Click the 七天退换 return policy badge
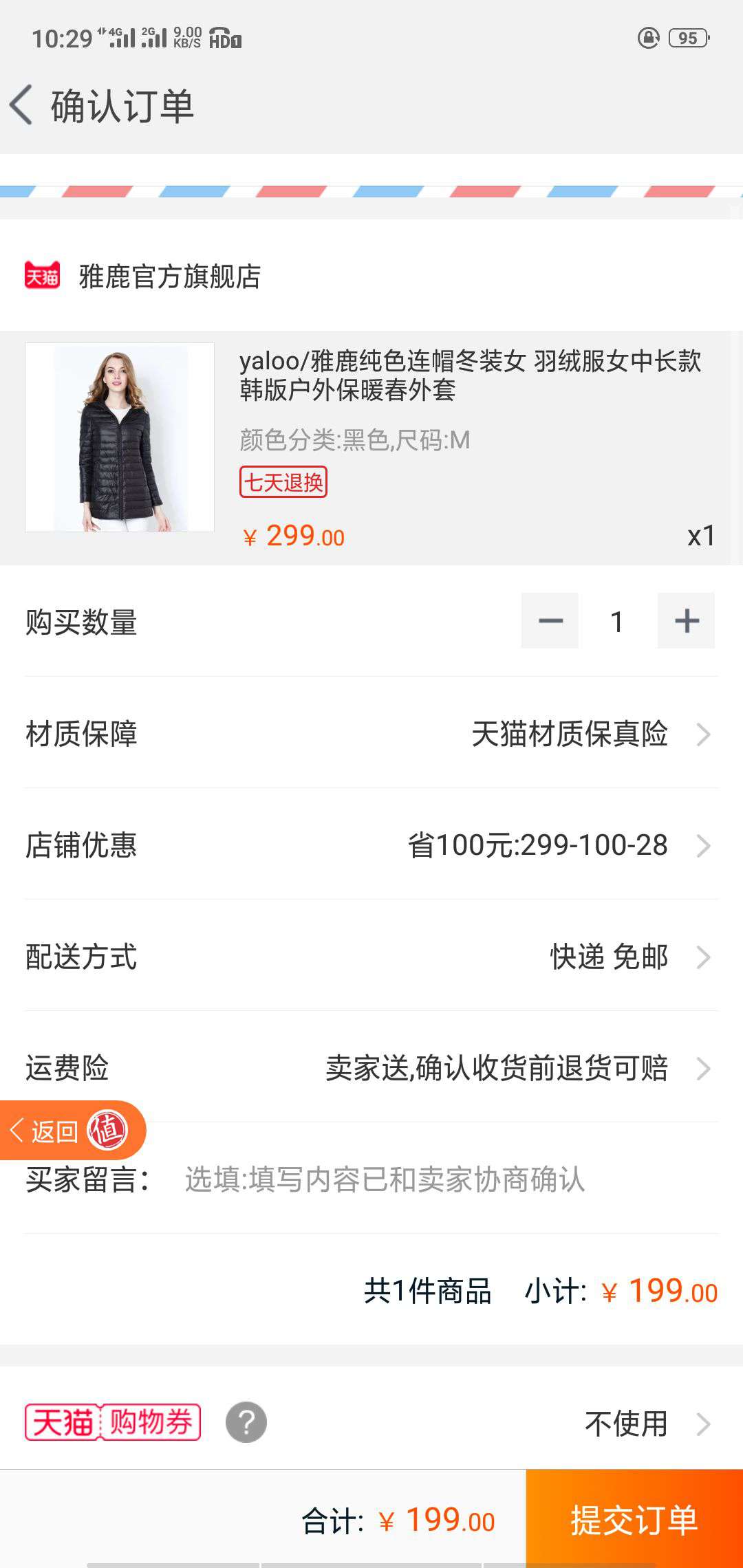 (282, 483)
